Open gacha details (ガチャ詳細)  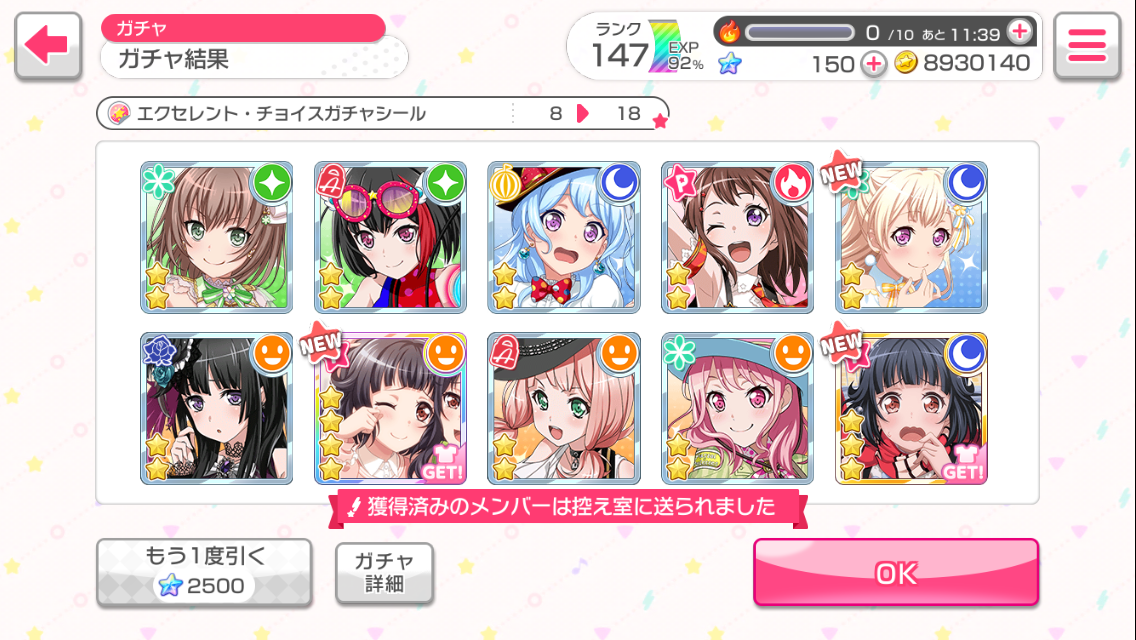(384, 573)
